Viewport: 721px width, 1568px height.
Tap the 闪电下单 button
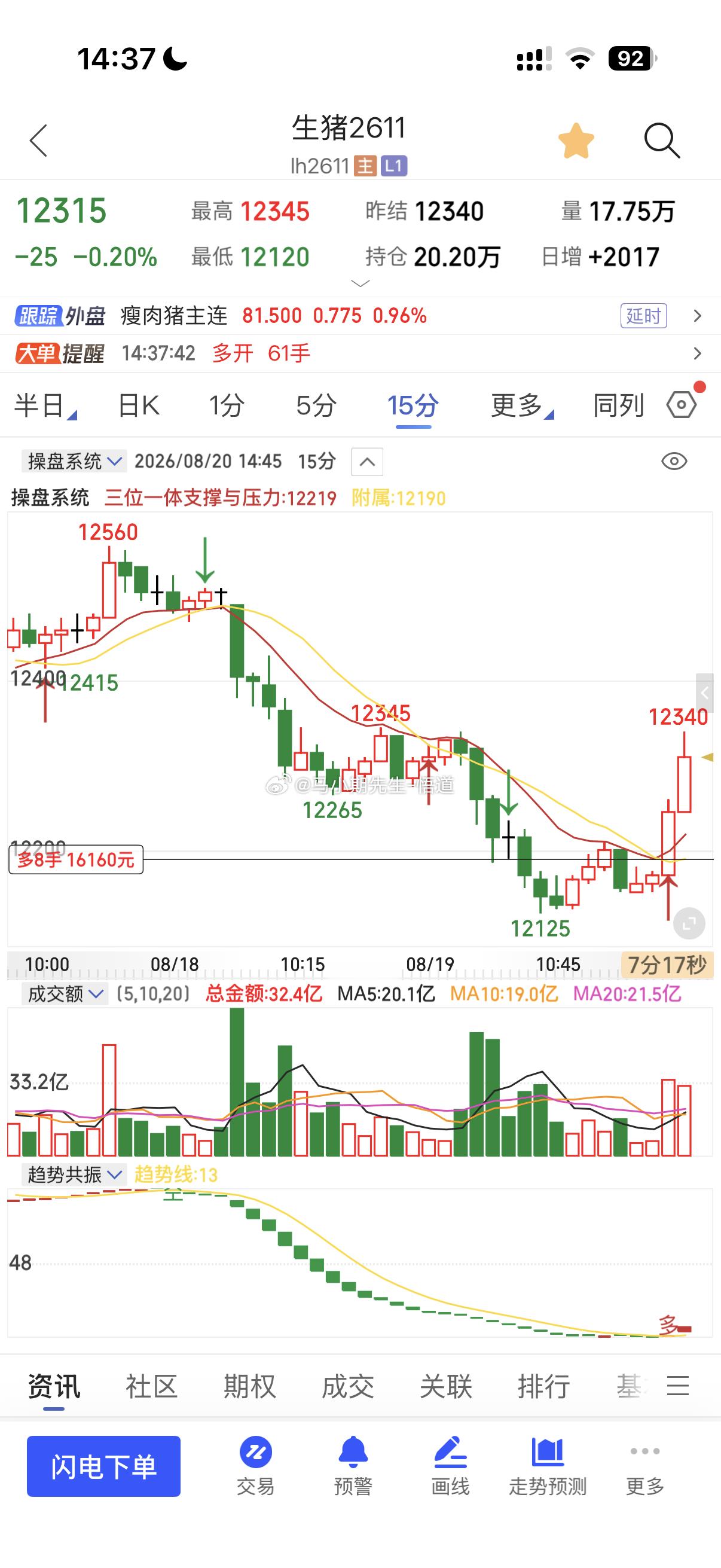[103, 1466]
